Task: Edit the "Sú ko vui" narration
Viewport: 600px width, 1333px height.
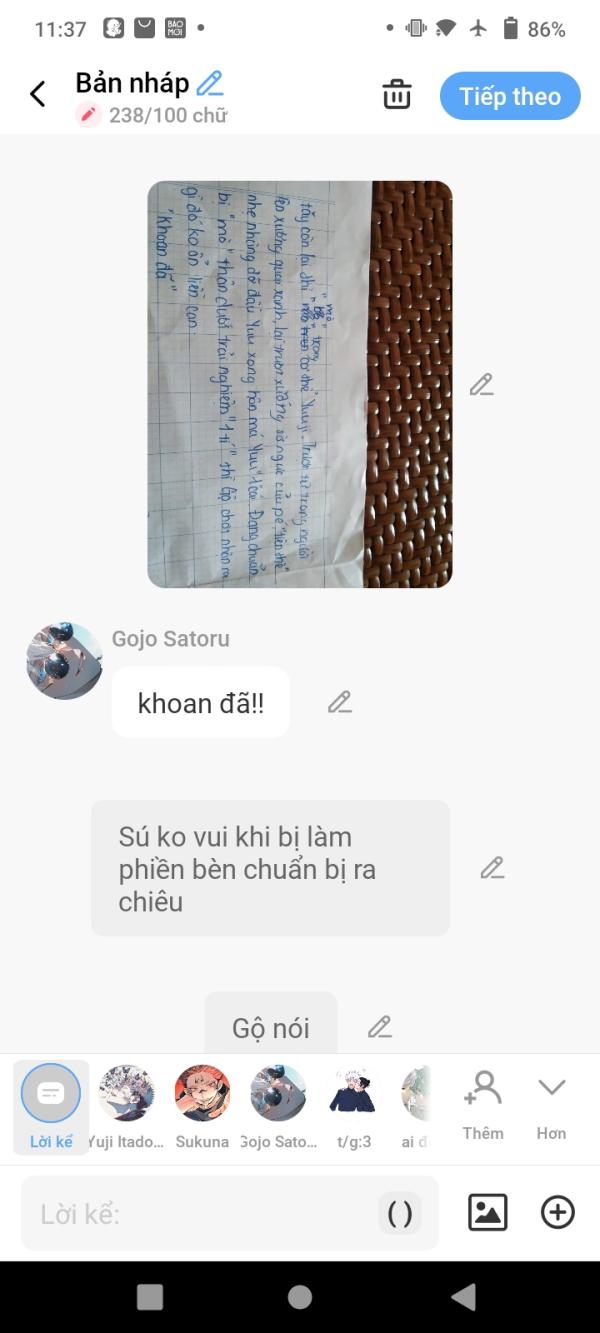Action: coord(492,868)
